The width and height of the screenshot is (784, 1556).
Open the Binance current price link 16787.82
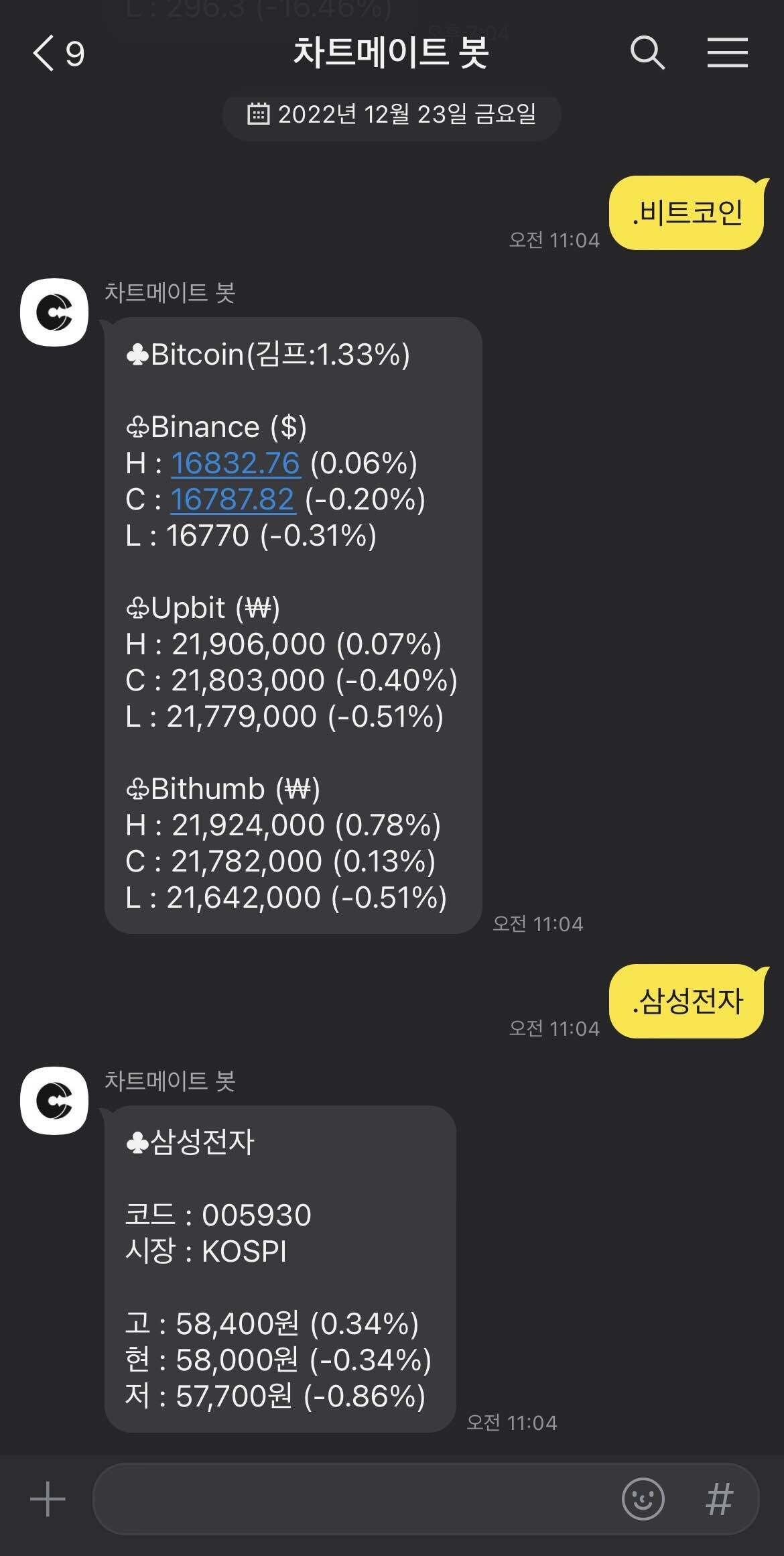234,499
